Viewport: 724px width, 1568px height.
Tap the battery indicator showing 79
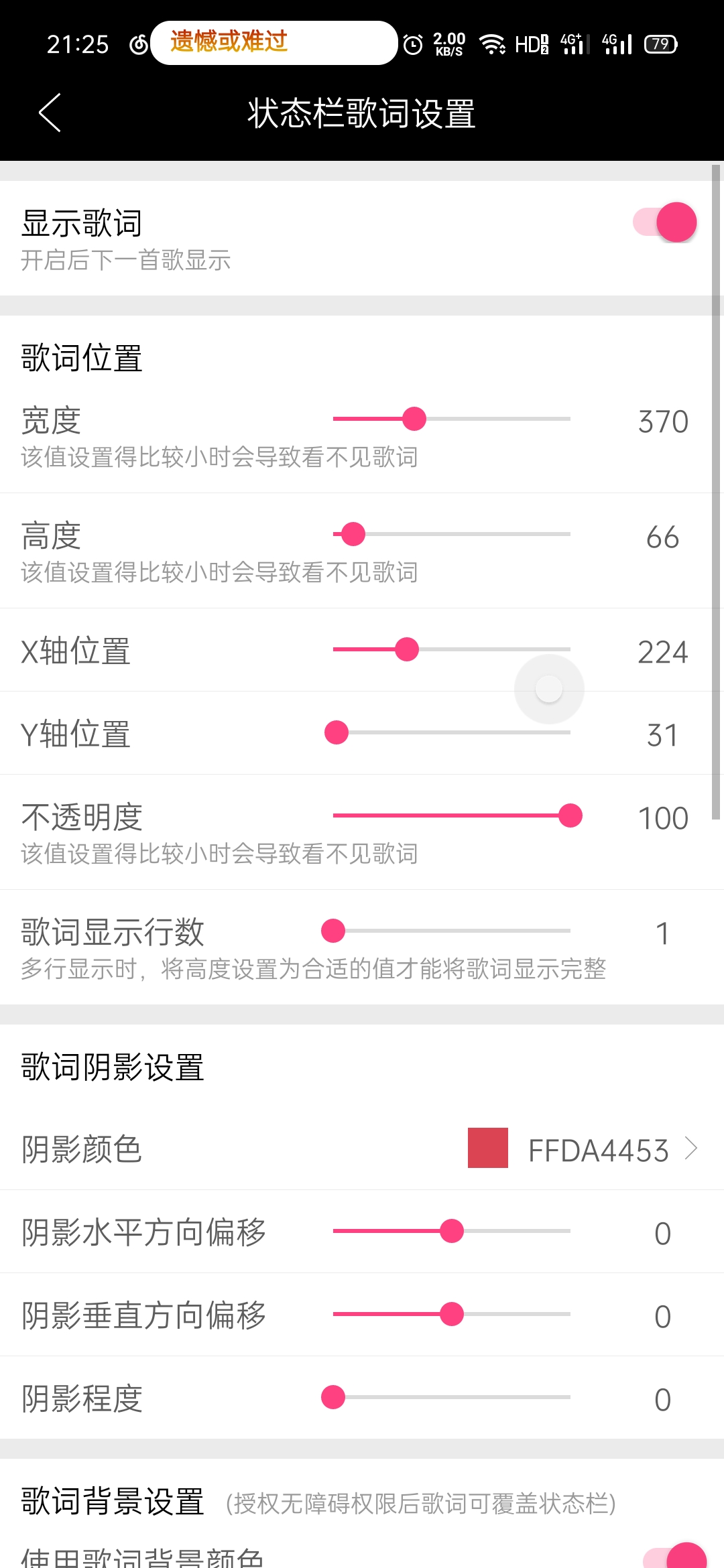[x=660, y=44]
